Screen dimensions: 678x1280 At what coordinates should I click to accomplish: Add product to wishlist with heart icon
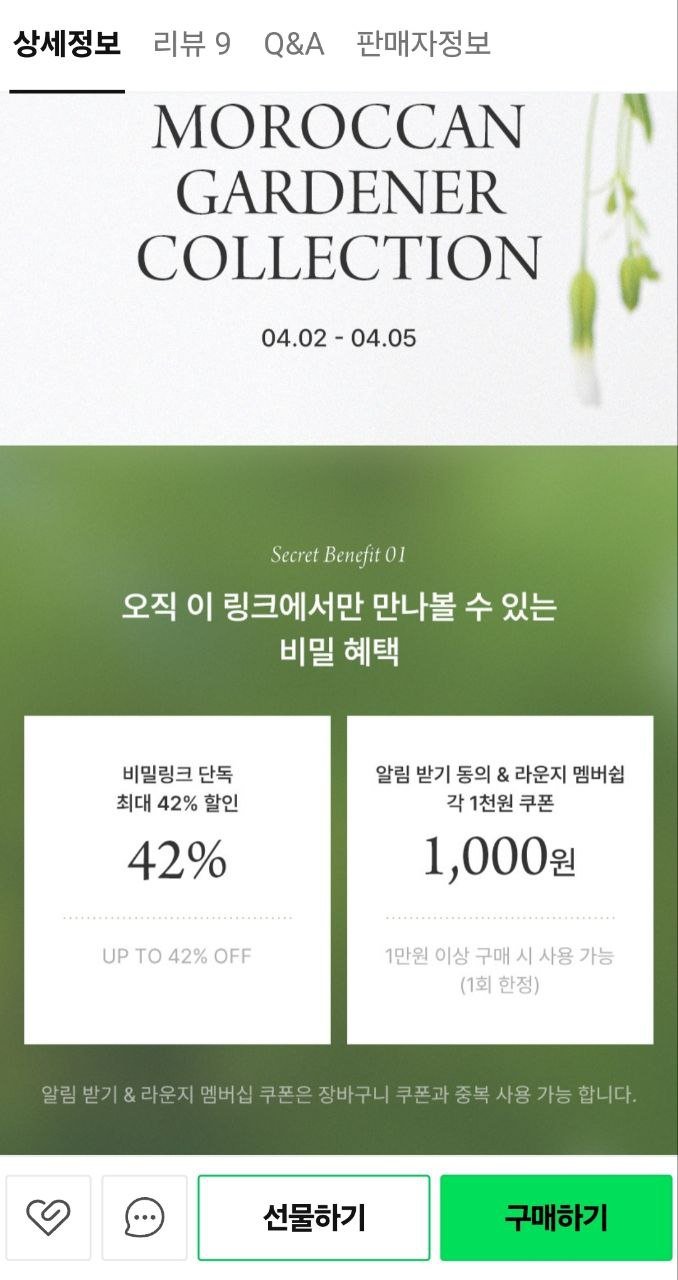pyautogui.click(x=48, y=1217)
